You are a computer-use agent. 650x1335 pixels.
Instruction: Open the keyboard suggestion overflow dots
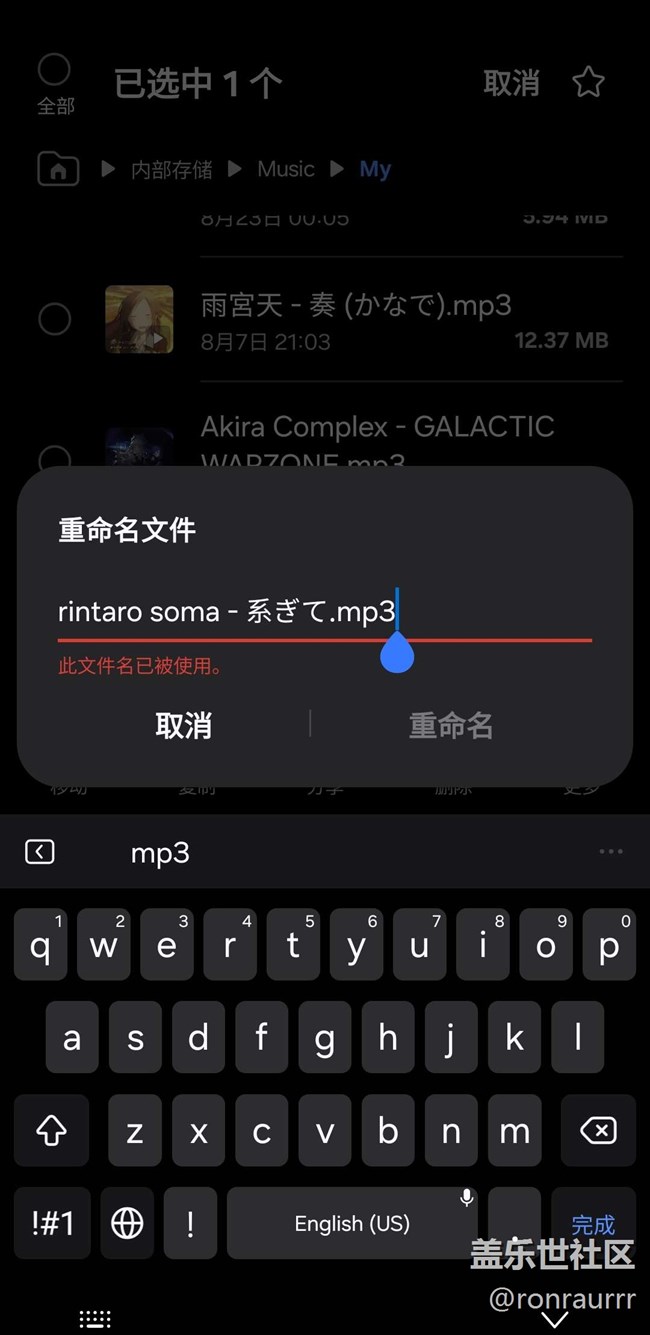[610, 852]
